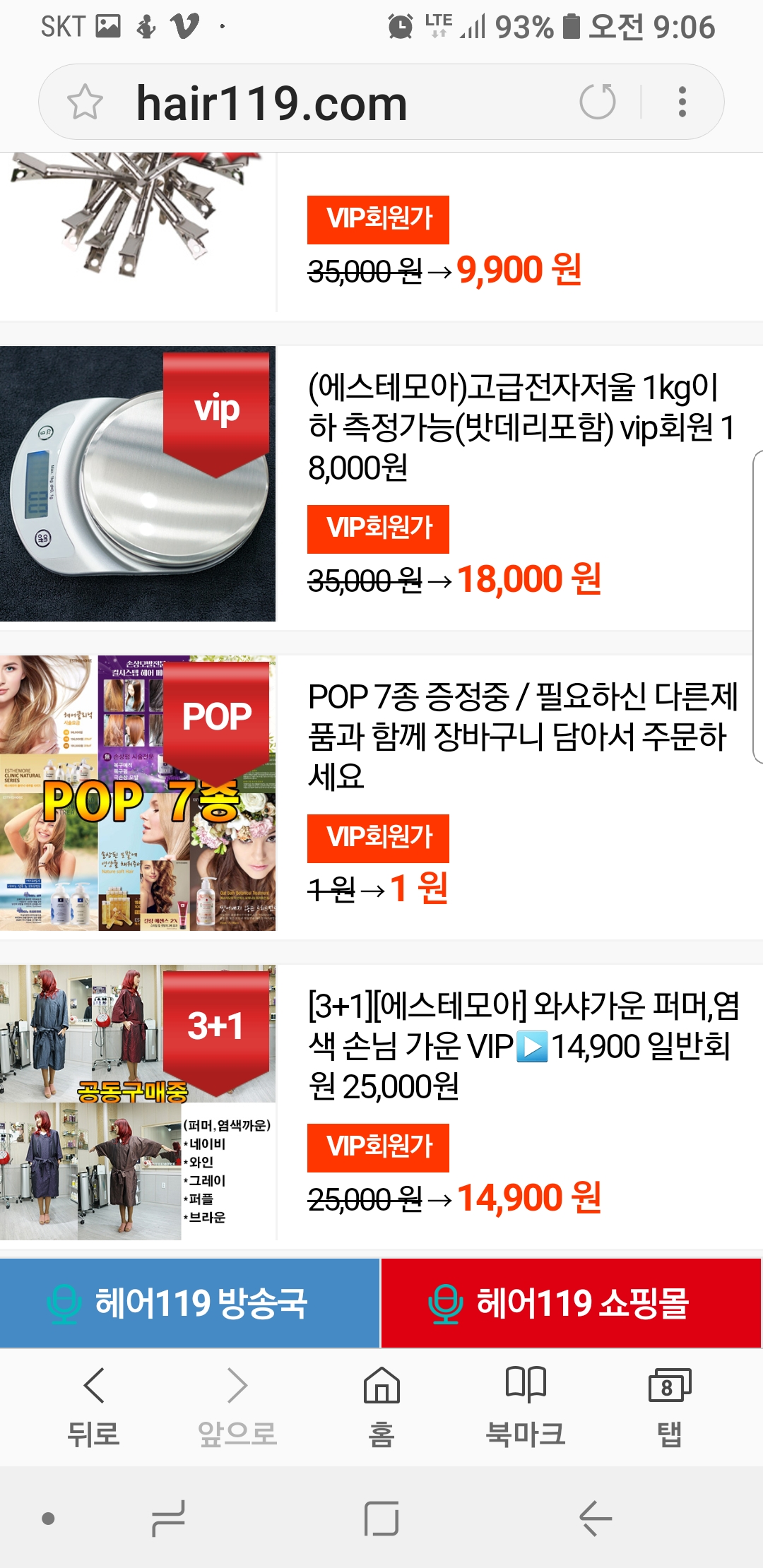Open the browser's three-dot menu
This screenshot has width=763, height=1568.
pyautogui.click(x=682, y=102)
